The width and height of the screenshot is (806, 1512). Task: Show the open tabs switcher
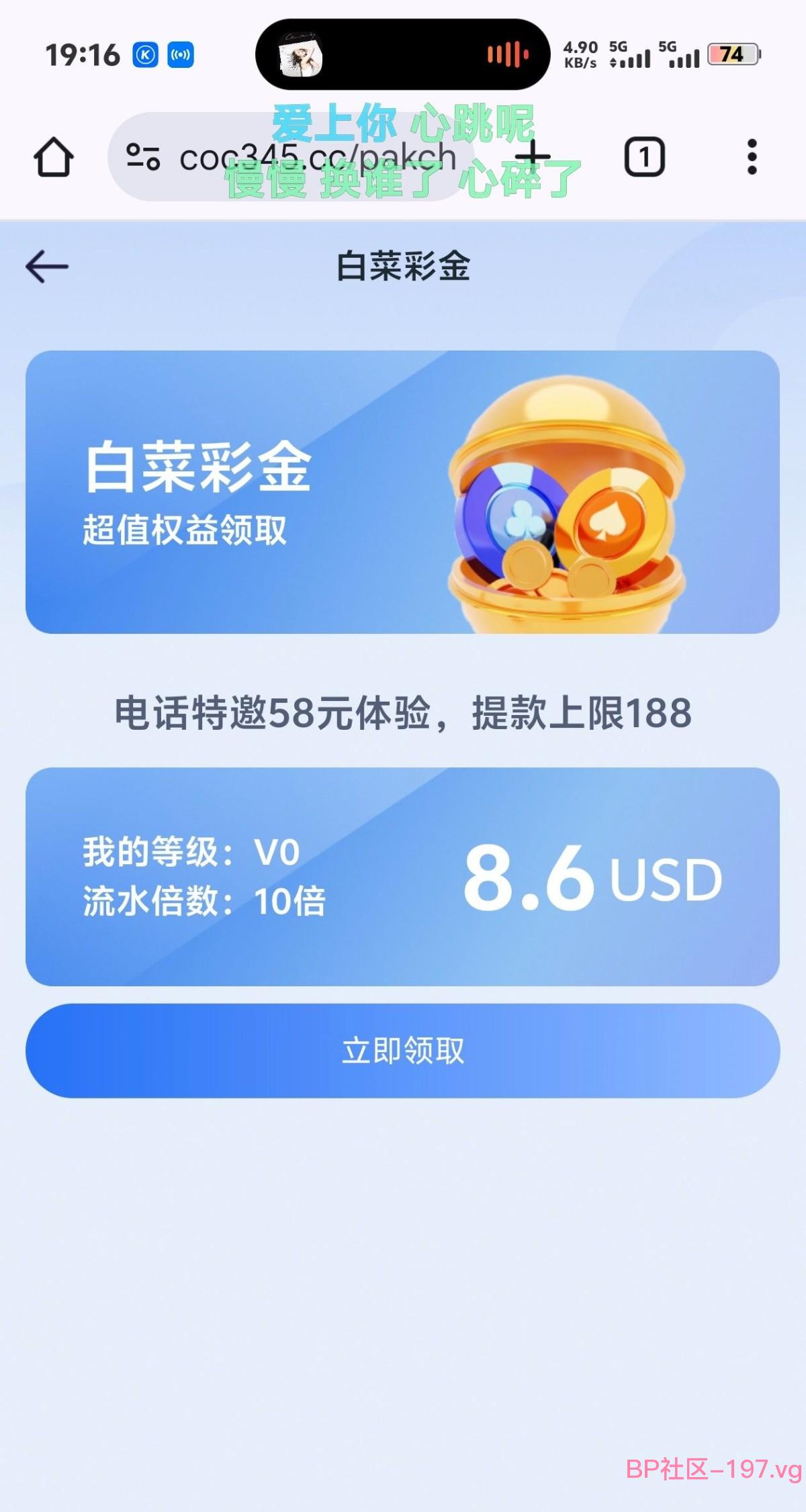pos(645,157)
